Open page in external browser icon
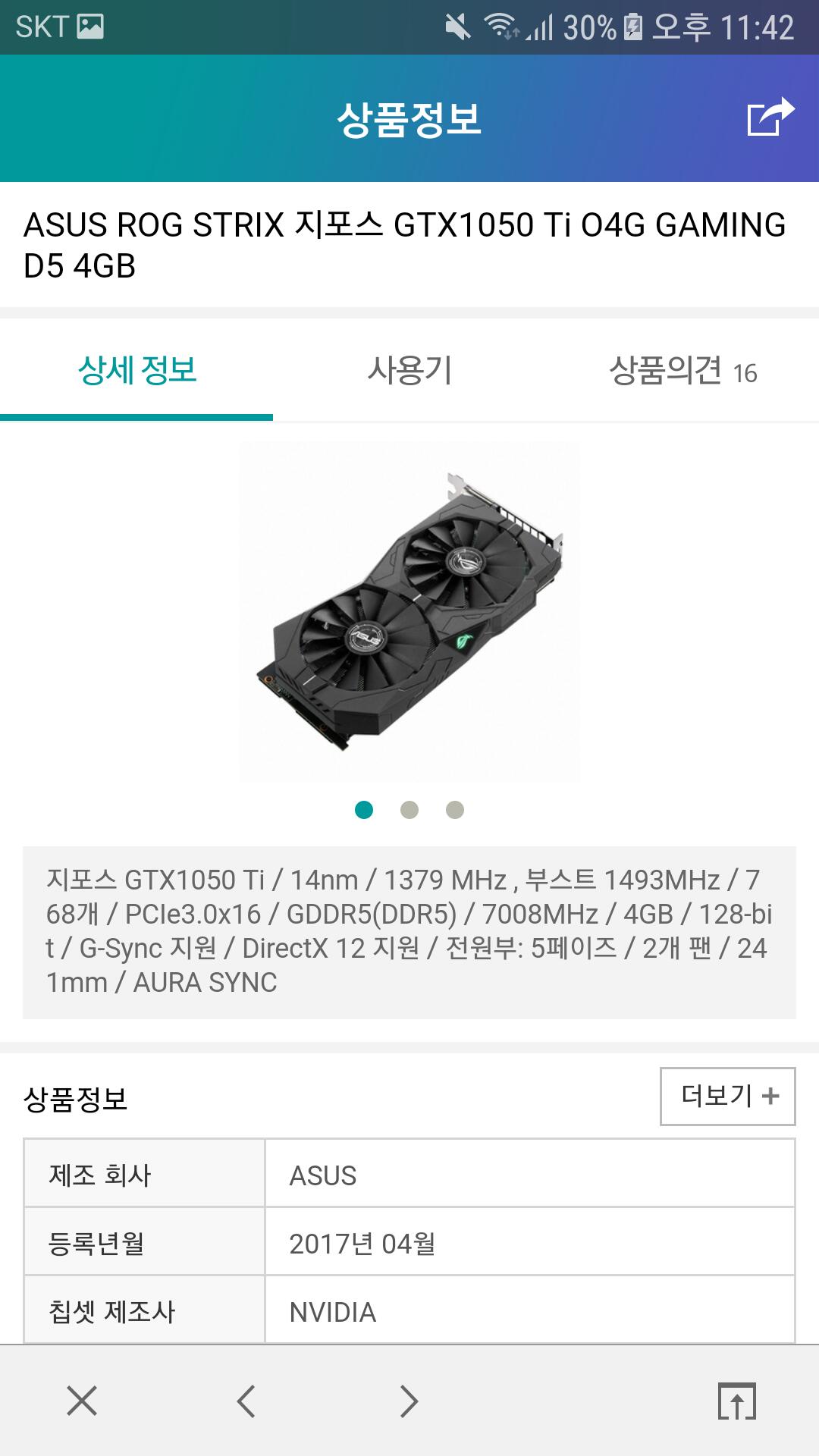 737,1400
